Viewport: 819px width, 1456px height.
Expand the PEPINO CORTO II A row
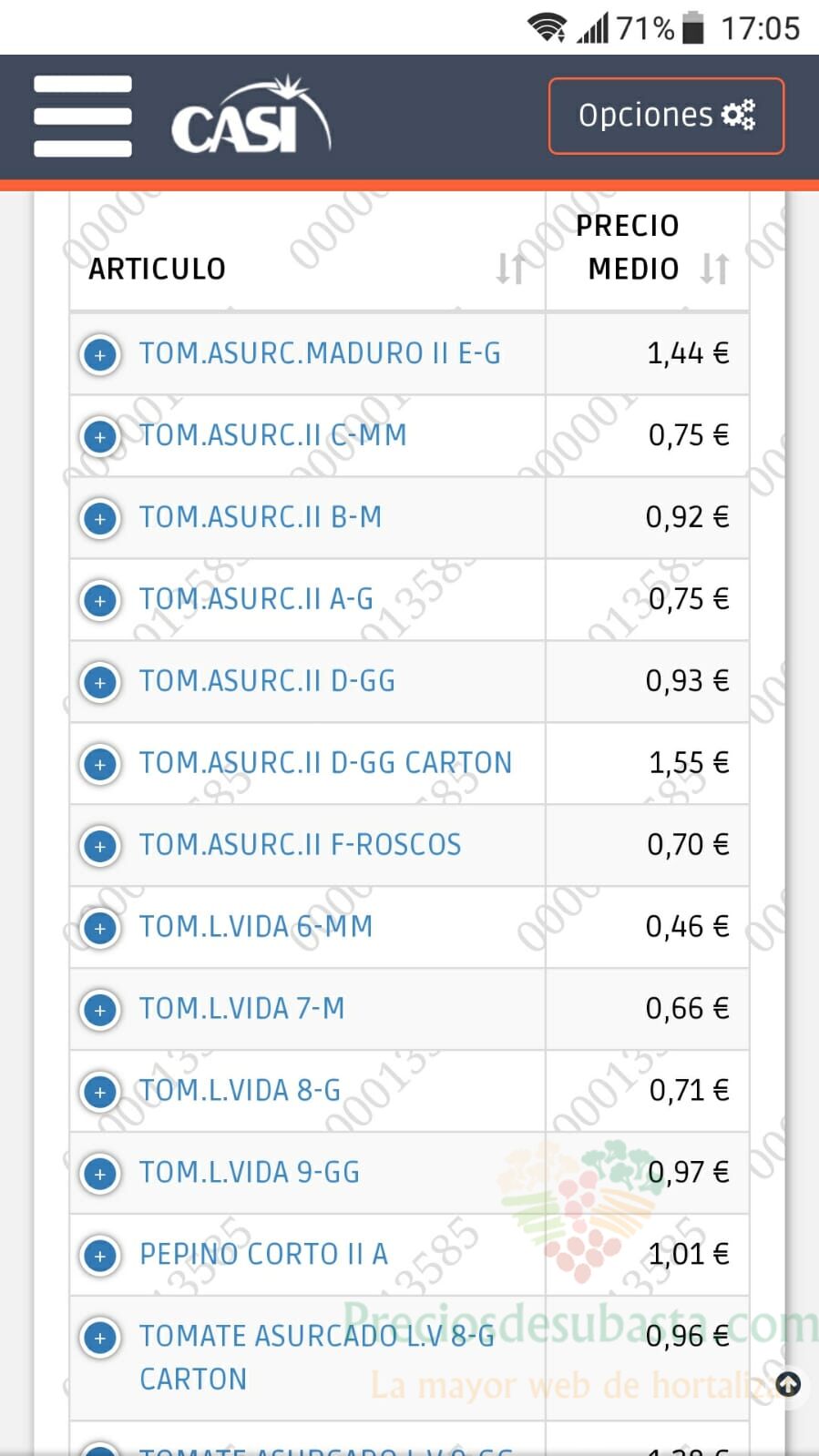pyautogui.click(x=100, y=1256)
